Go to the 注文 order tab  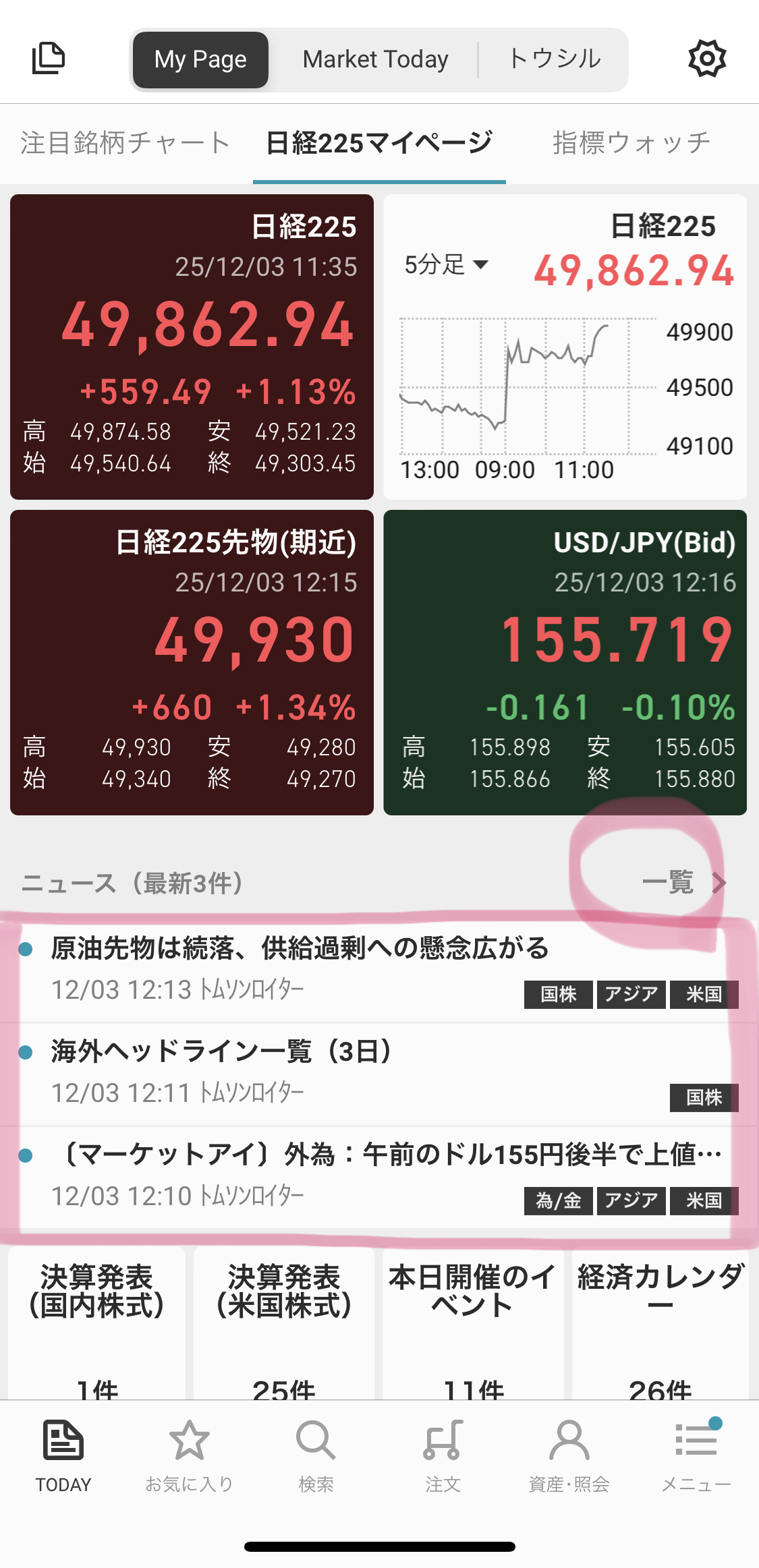[x=443, y=1455]
